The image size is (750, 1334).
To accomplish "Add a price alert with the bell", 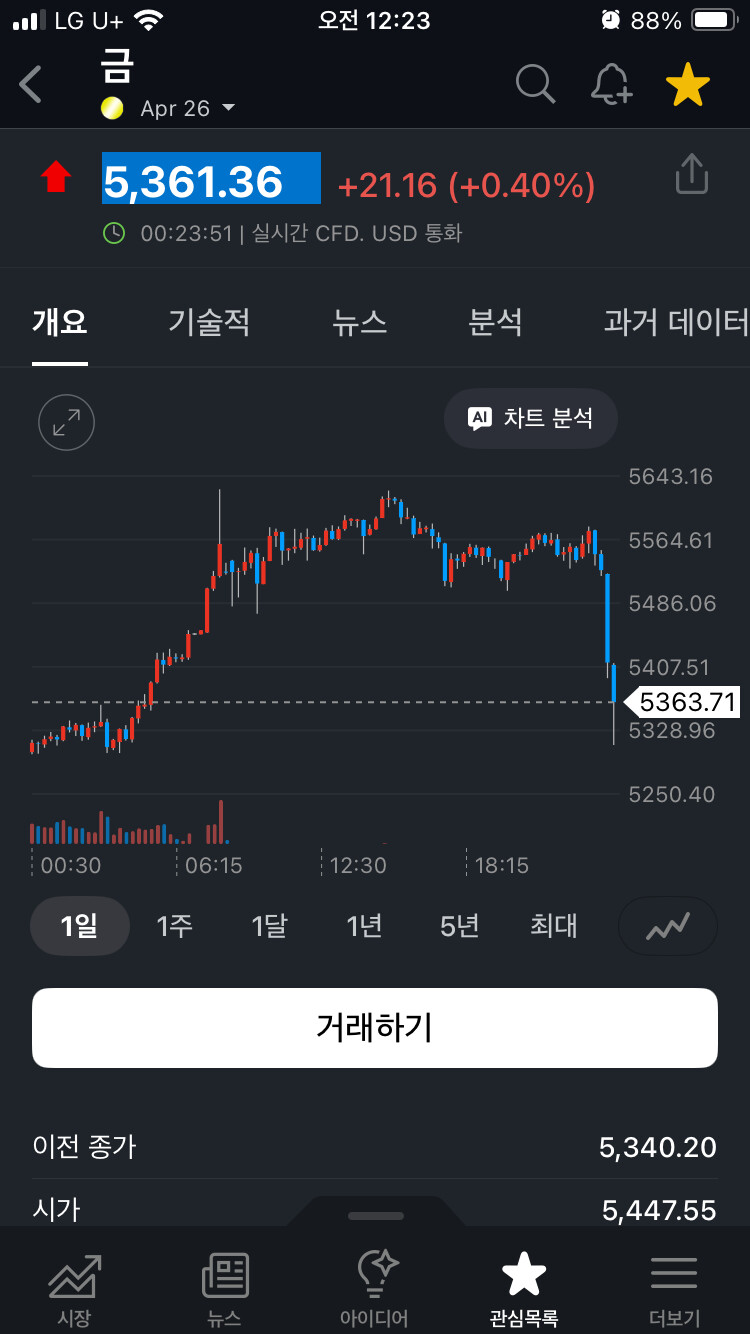I will (x=611, y=85).
